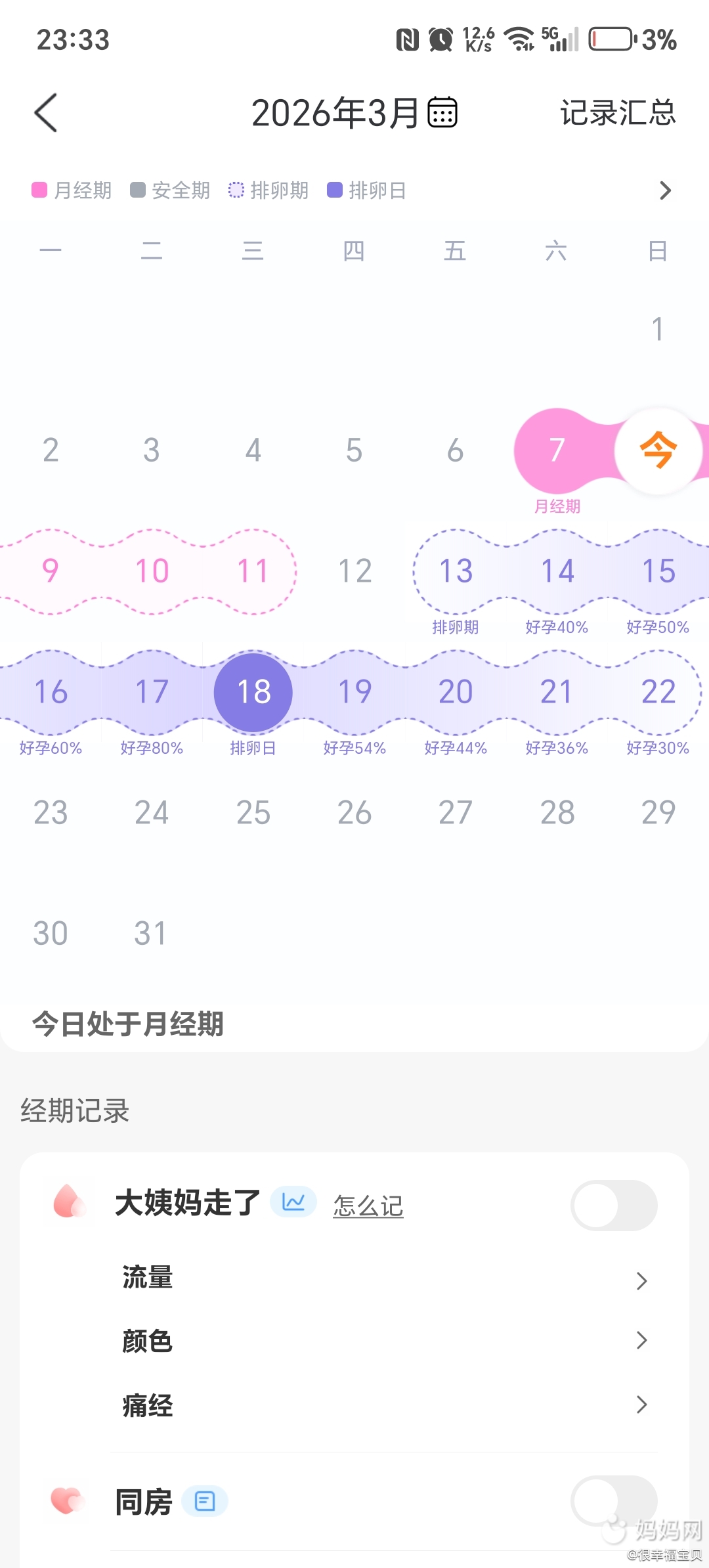This screenshot has height=1568, width=709.
Task: Select March 7 on the calendar
Action: coord(557,450)
